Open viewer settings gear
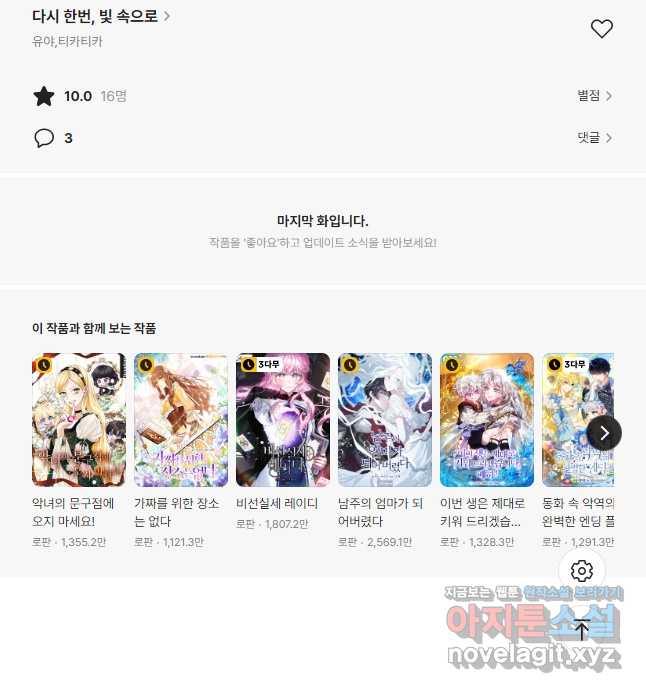646x693 pixels. (x=582, y=571)
